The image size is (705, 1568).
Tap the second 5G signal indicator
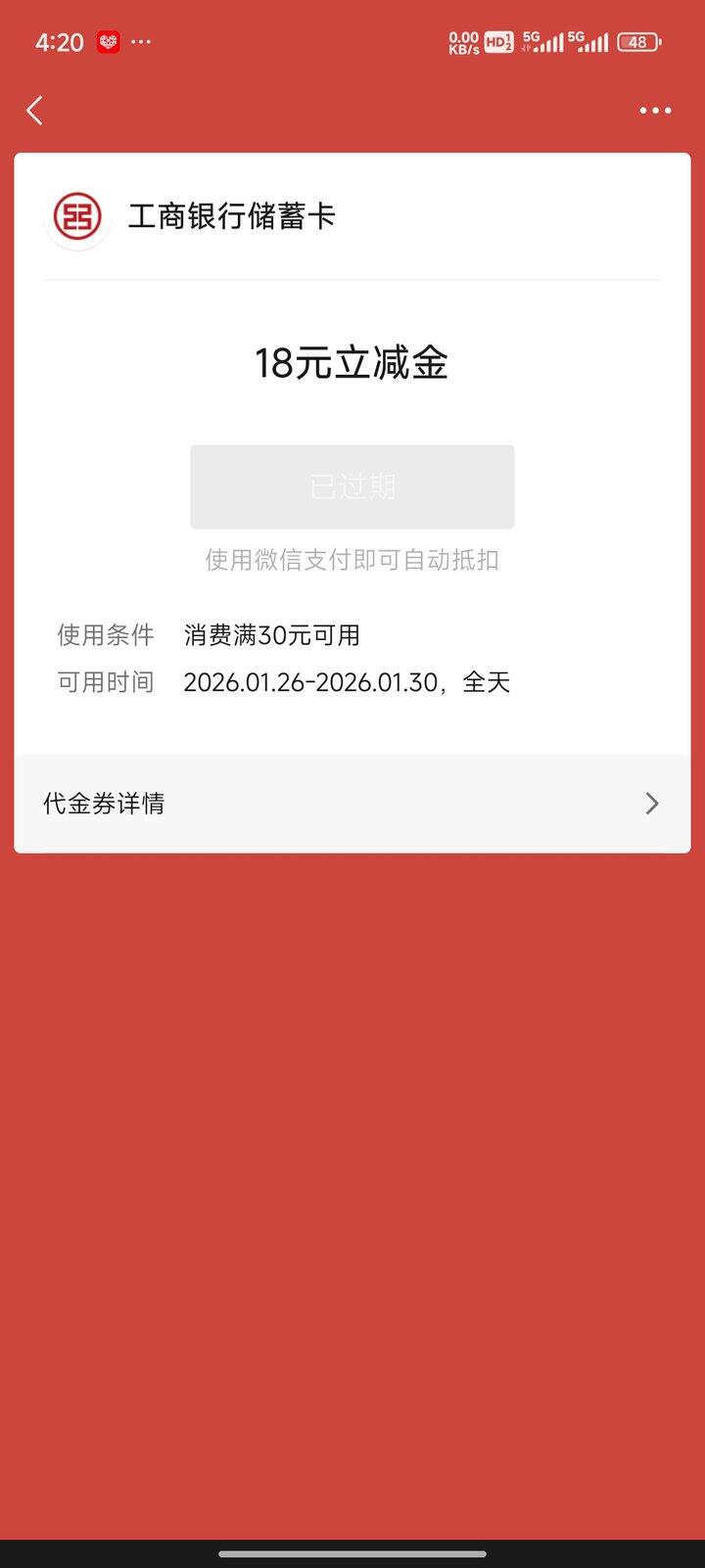point(588,41)
